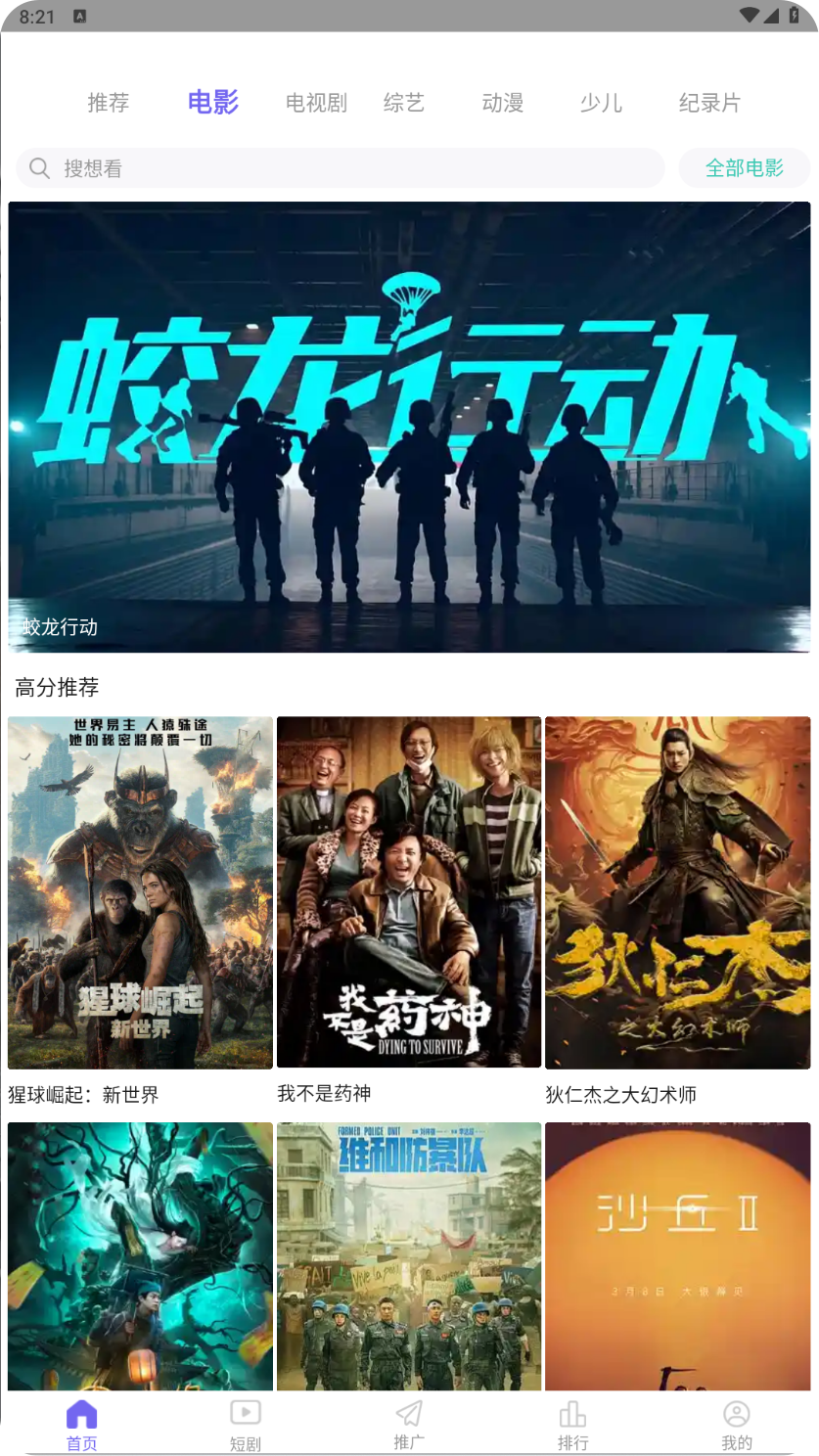Open 狄仁杰之大幻术师 movie card
The height and width of the screenshot is (1456, 819).
677,892
